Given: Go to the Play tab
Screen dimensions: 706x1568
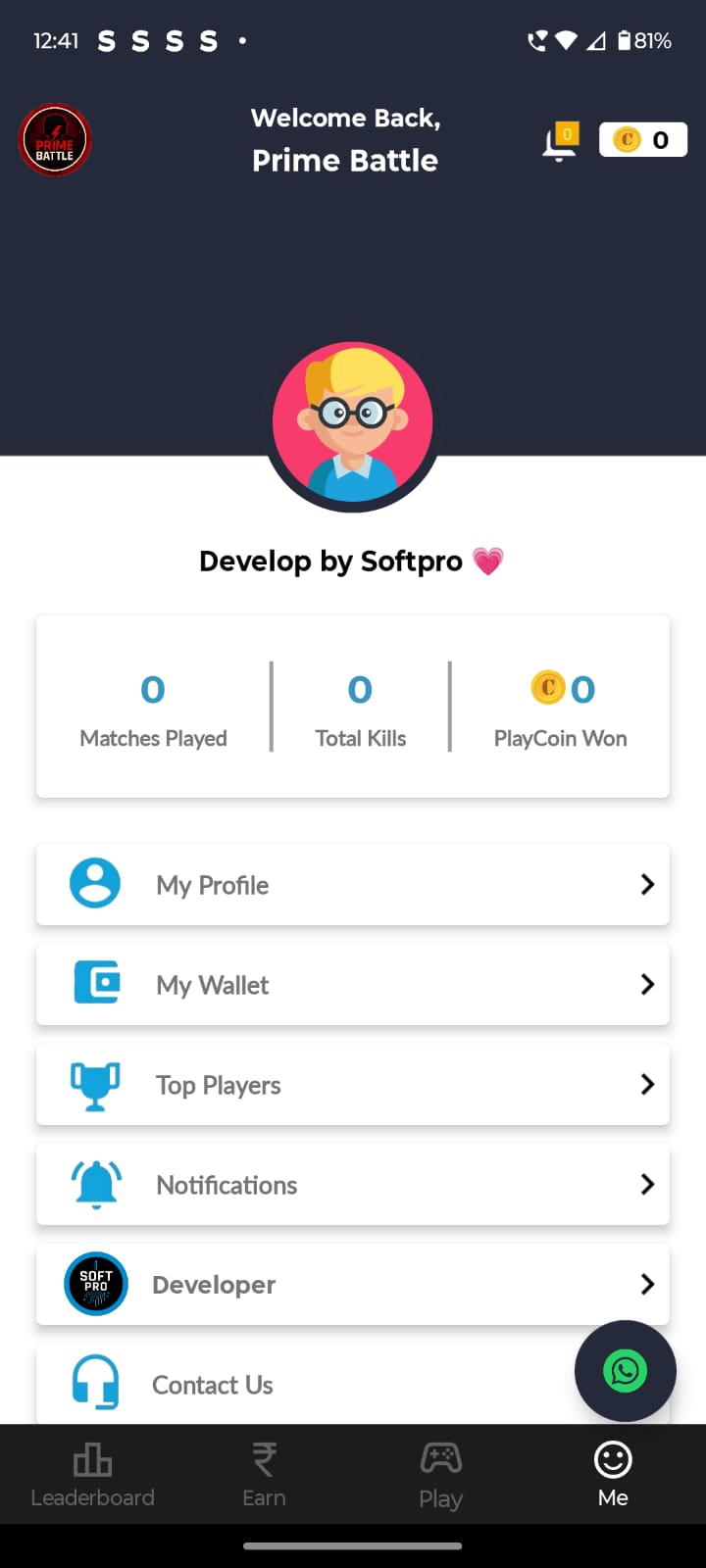Looking at the screenshot, I should (x=440, y=1474).
